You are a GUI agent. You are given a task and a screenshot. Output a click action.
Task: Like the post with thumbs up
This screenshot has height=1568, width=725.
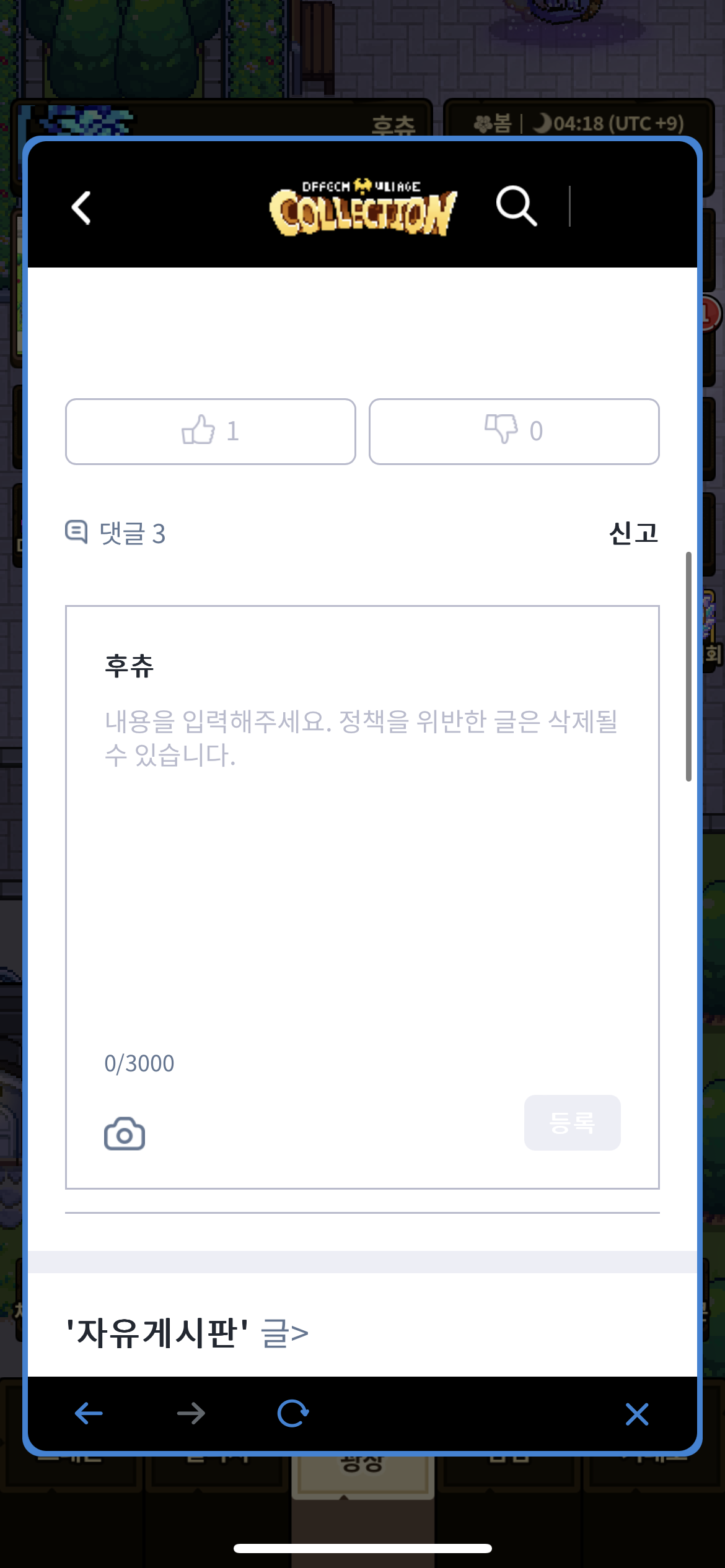click(x=211, y=431)
